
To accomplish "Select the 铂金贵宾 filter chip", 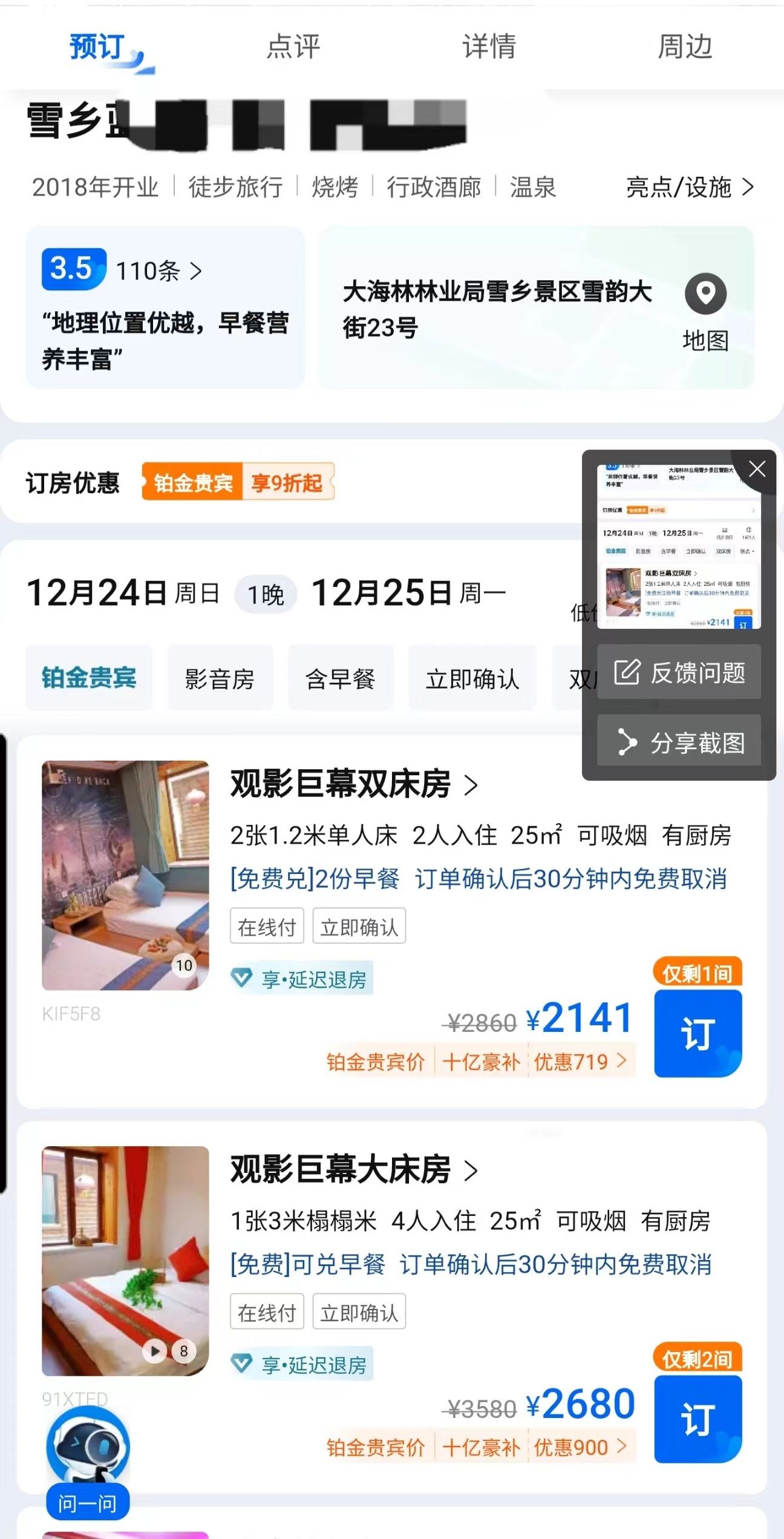I will coord(89,678).
